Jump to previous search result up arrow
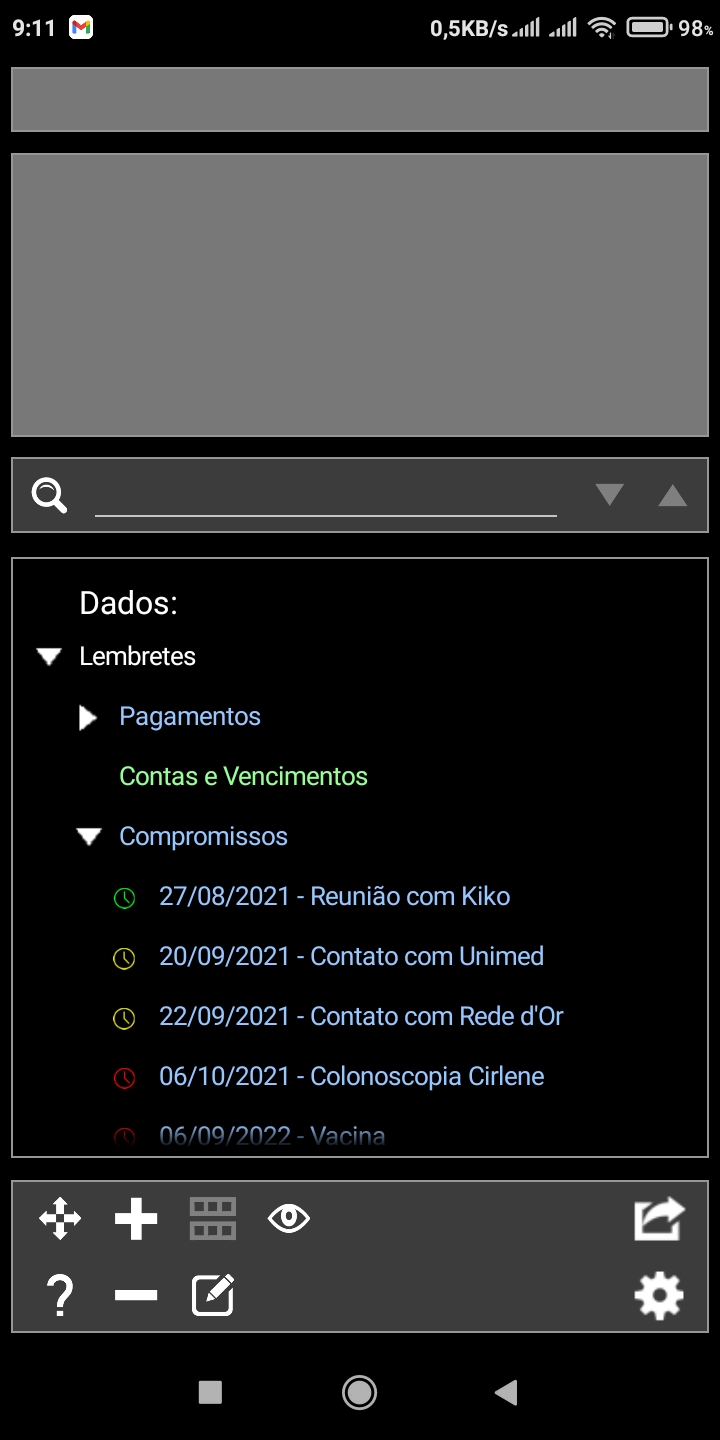This screenshot has width=720, height=1440. [x=672, y=495]
